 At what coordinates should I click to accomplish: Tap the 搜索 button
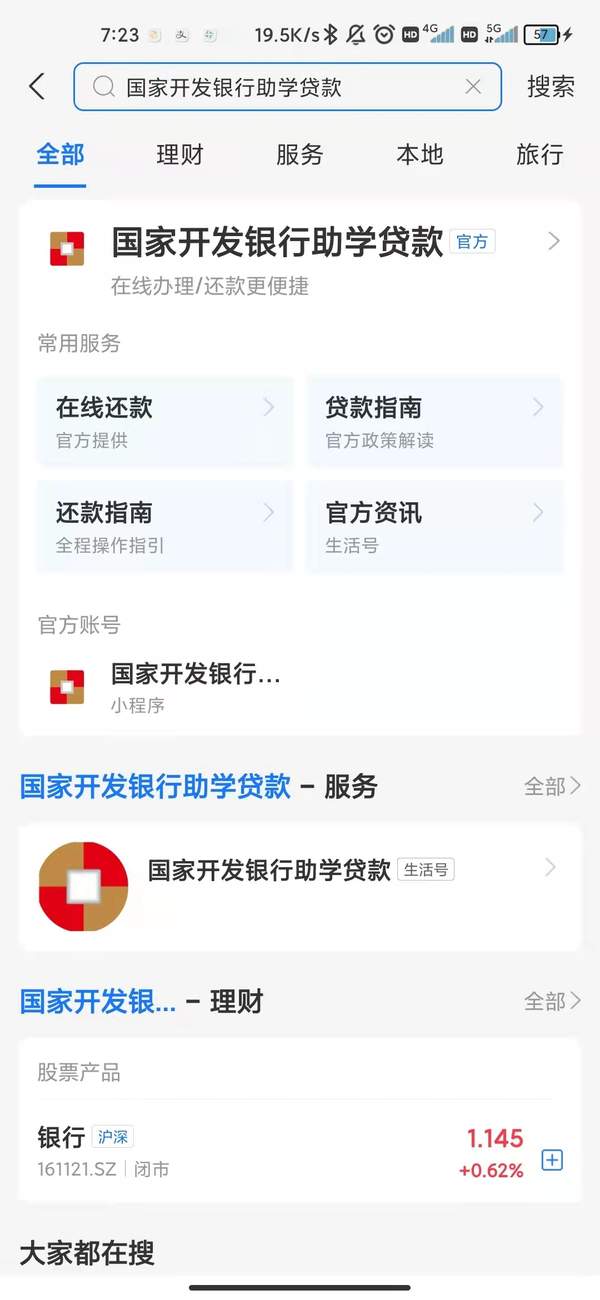[x=550, y=87]
